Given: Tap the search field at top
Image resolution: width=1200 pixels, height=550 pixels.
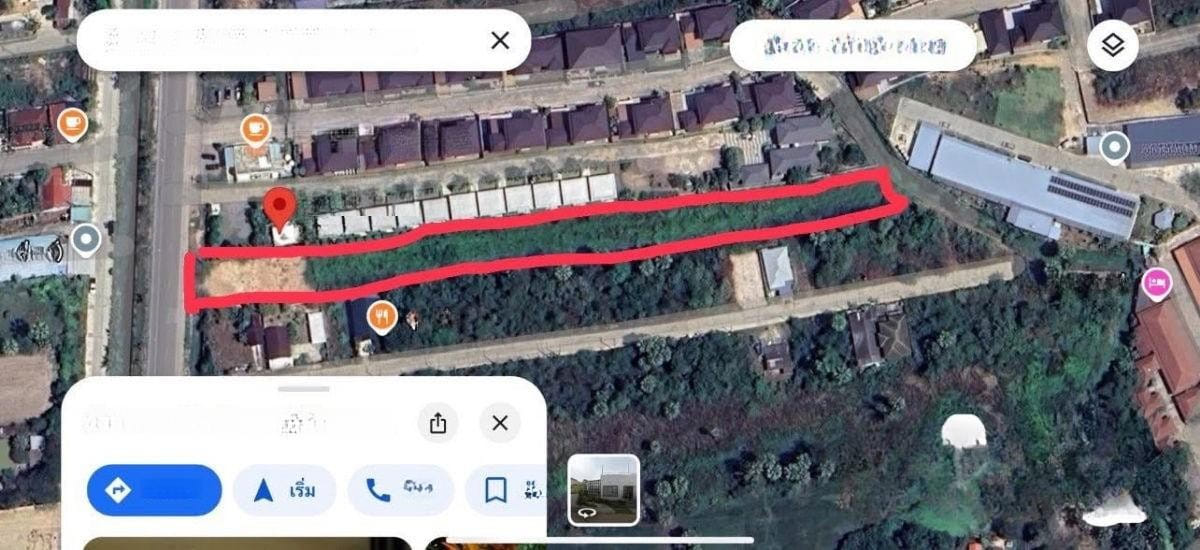Looking at the screenshot, I should 280,40.
